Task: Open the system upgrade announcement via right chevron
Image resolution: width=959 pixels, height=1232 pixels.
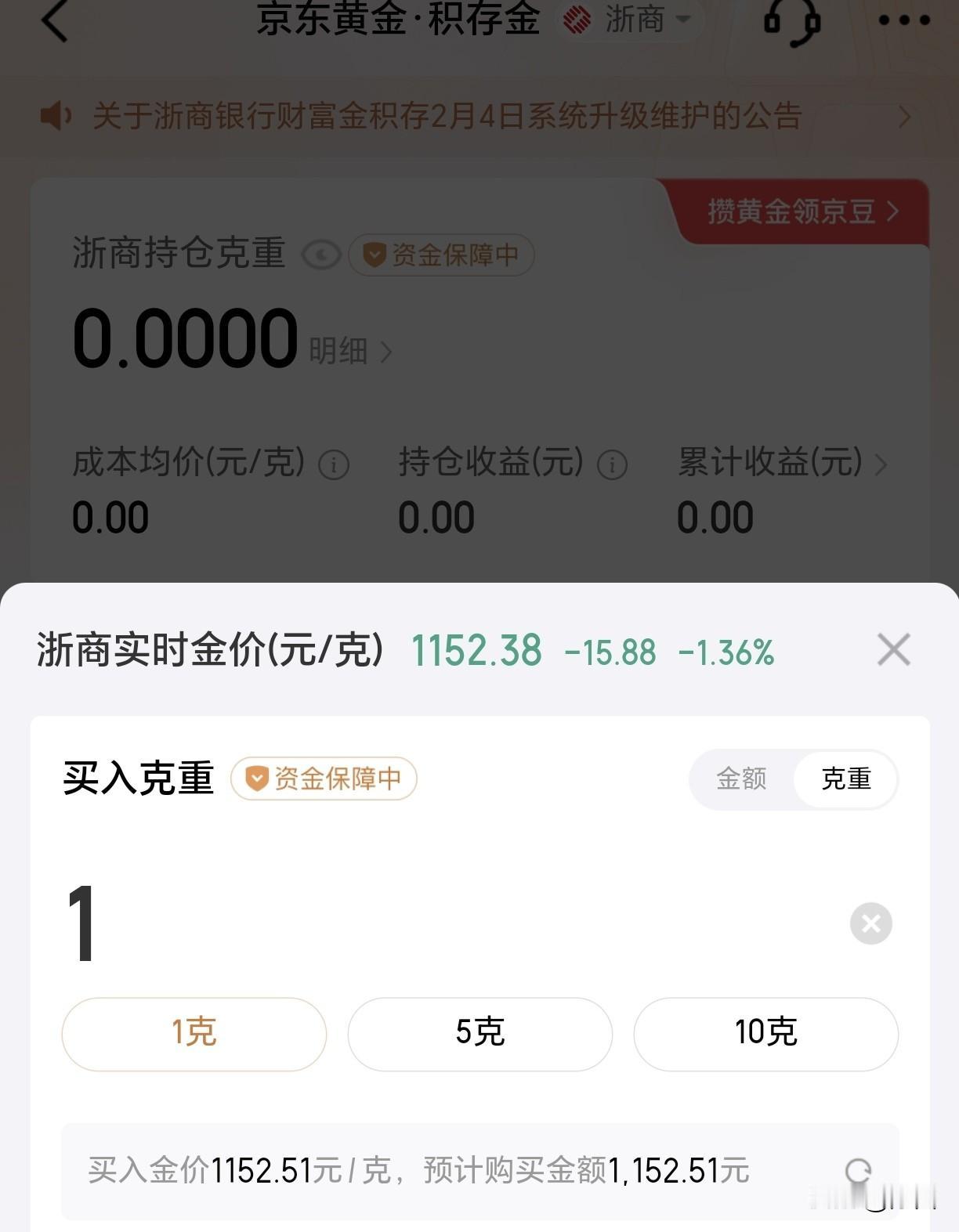Action: click(x=905, y=117)
